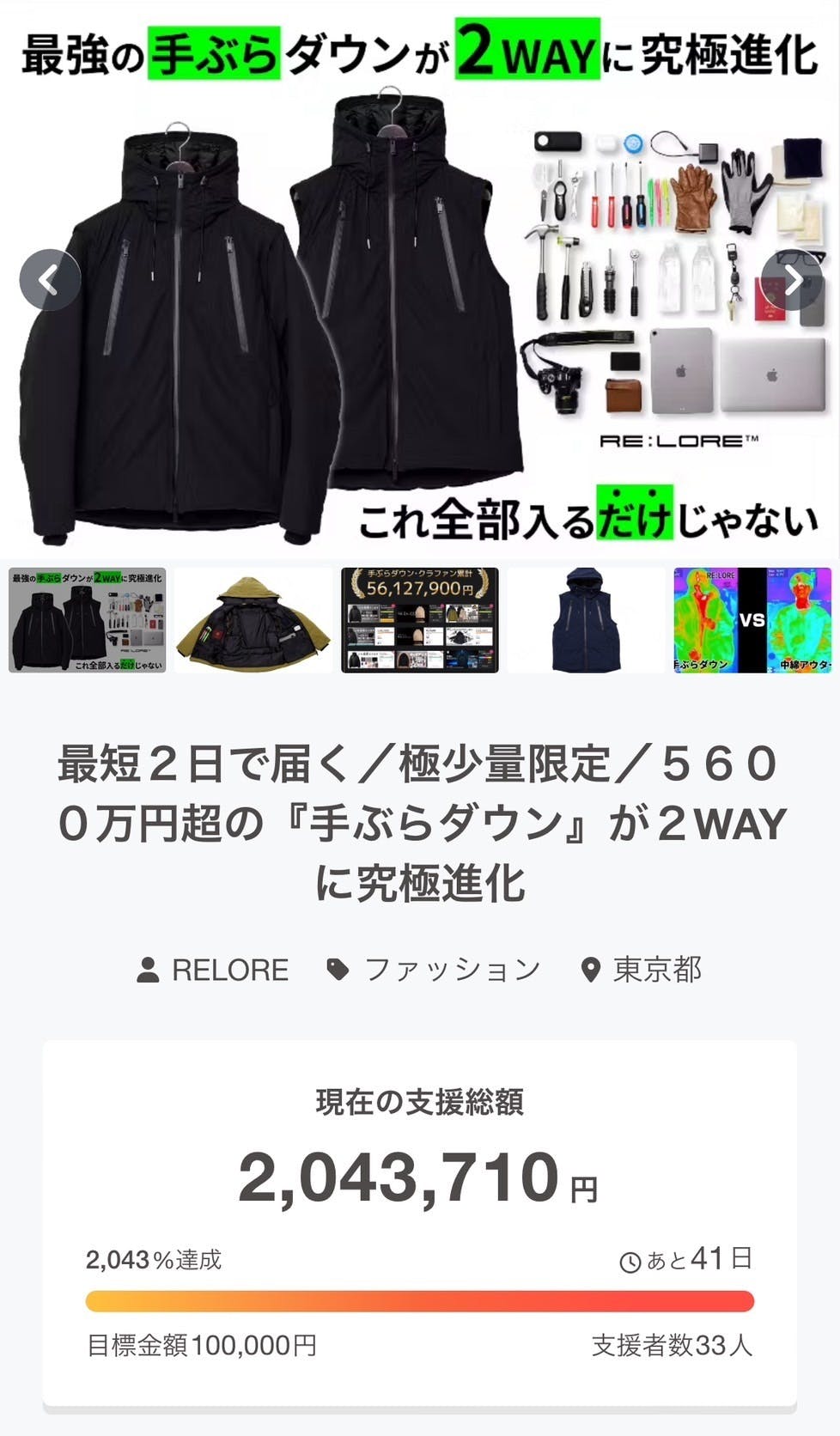Open the 56,127,900円 crowdfunding total thumbnail
The width and height of the screenshot is (840, 1436).
(419, 619)
